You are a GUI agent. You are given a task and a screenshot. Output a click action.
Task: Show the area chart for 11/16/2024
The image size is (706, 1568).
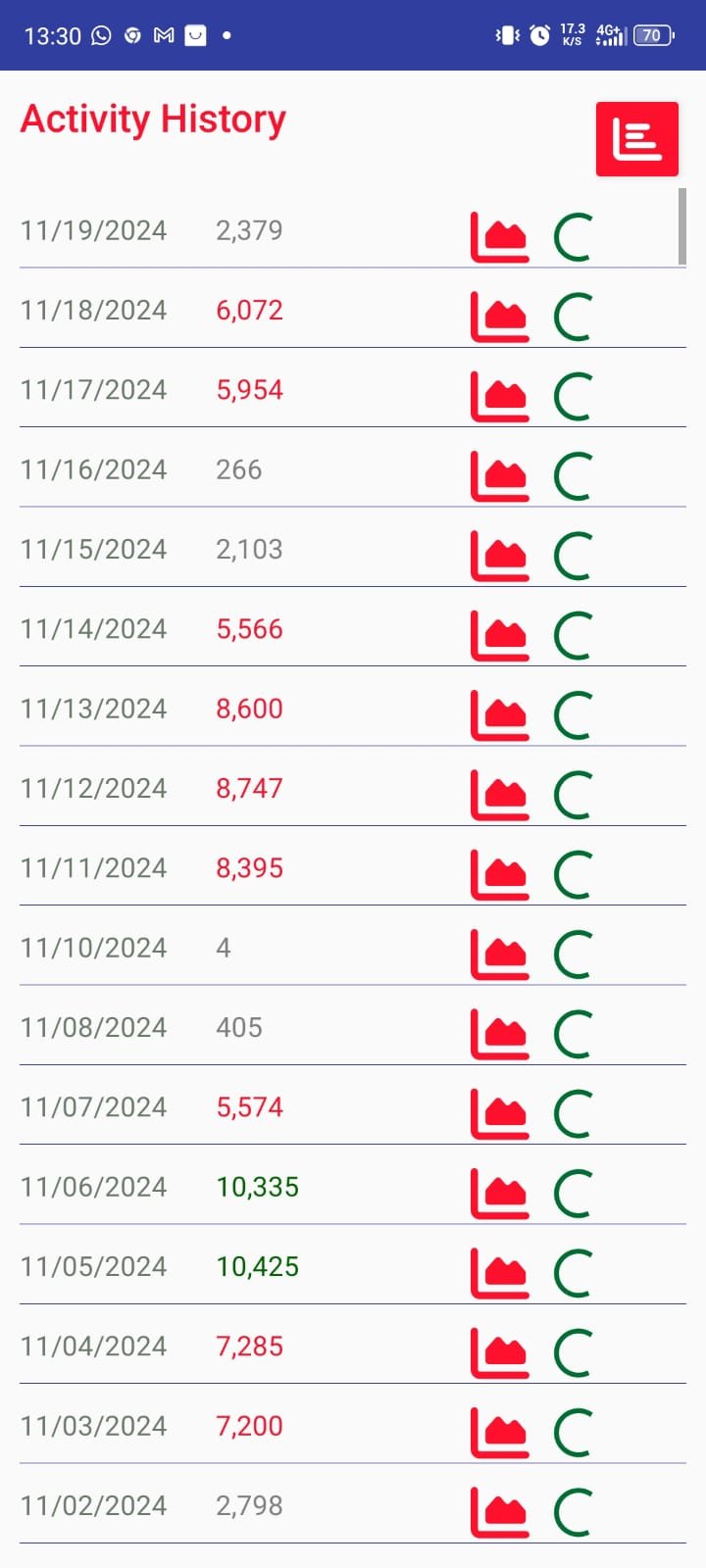click(x=500, y=476)
